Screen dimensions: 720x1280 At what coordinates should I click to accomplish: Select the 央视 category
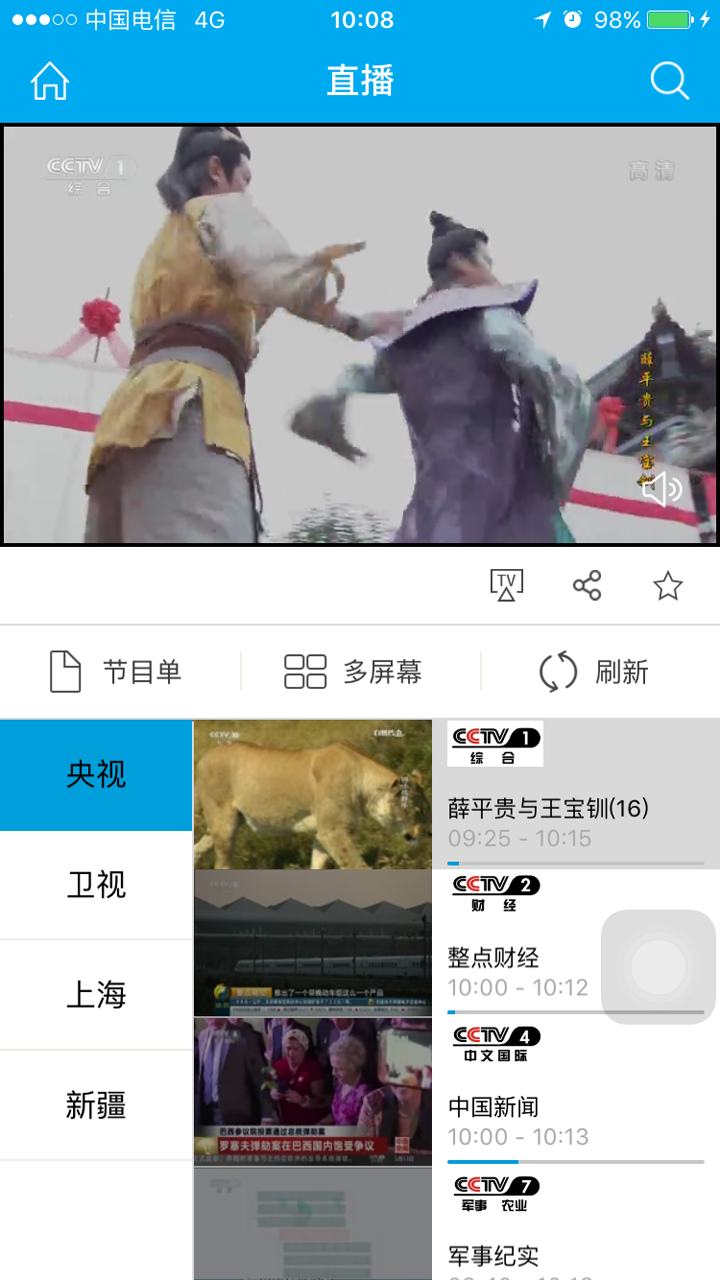(x=96, y=775)
